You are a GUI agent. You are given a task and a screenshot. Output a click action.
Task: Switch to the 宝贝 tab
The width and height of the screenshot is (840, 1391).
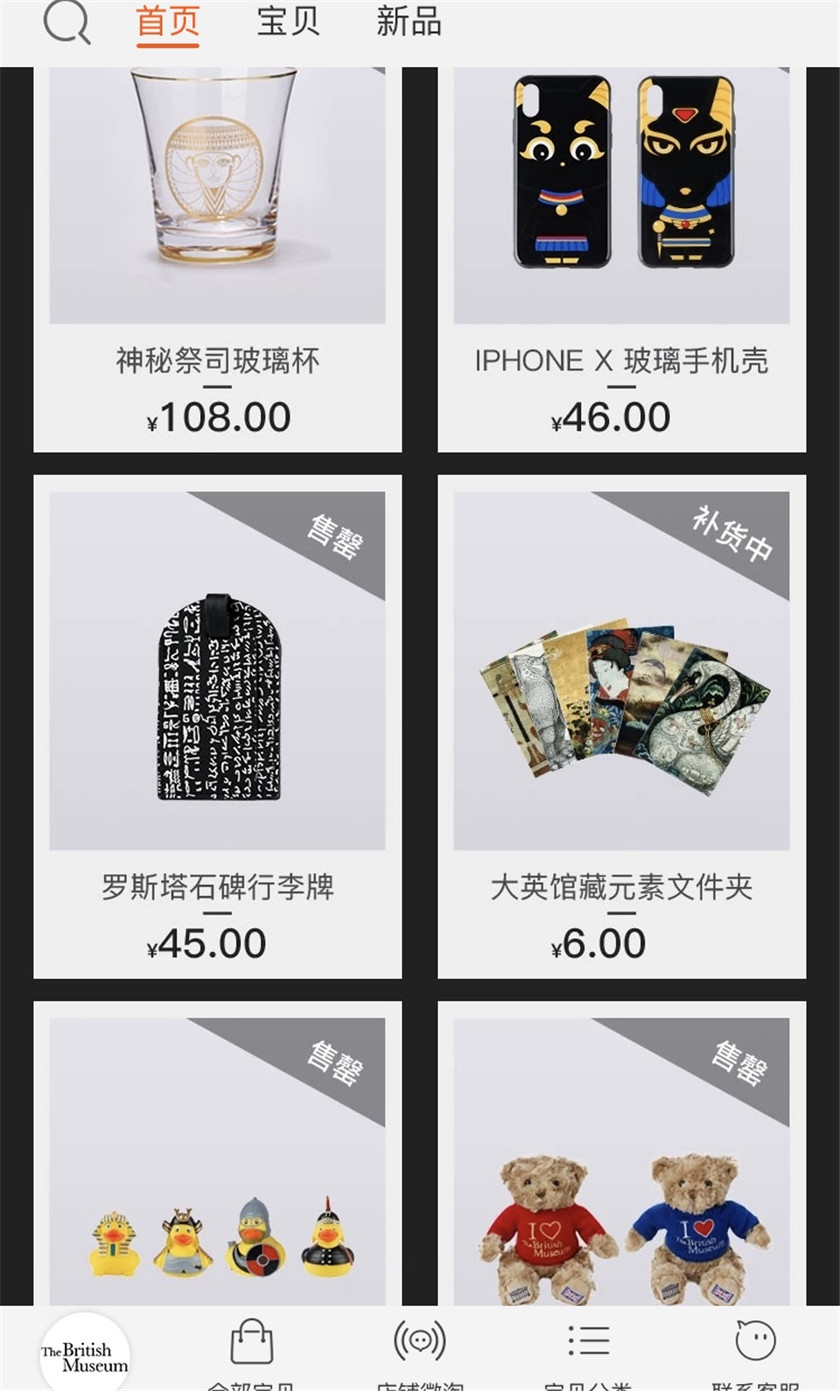point(288,21)
